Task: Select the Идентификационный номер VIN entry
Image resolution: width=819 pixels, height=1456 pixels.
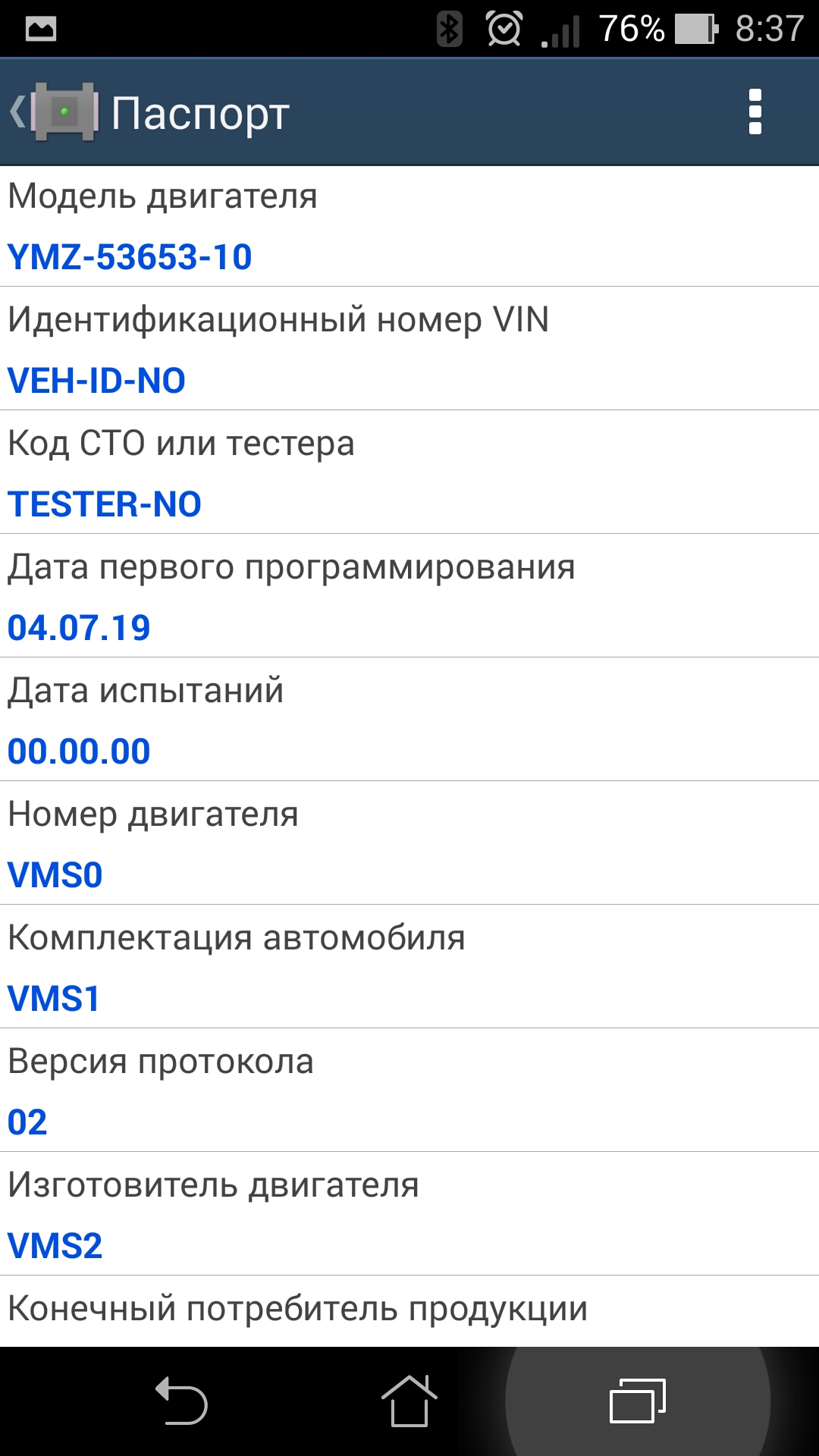Action: coord(409,350)
